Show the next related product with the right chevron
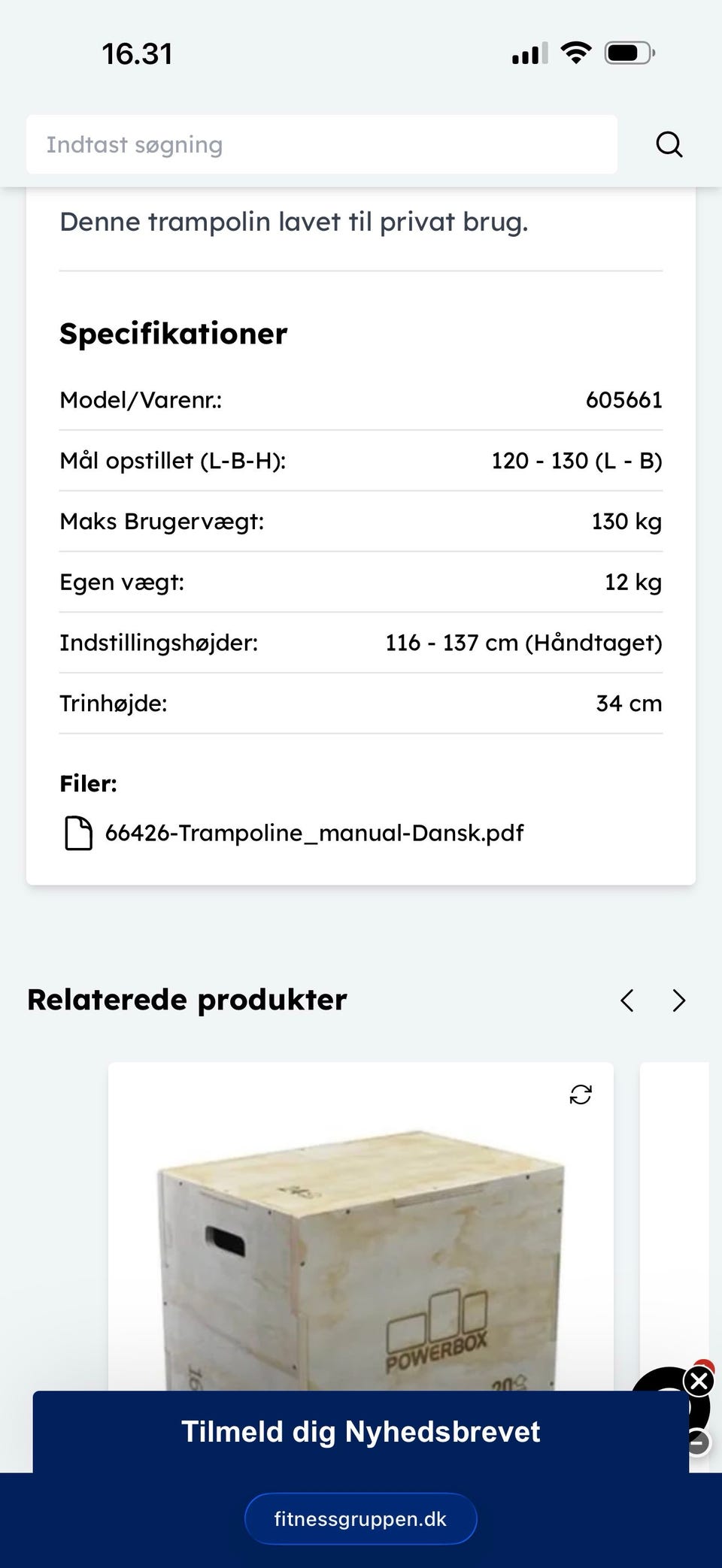 click(679, 1000)
